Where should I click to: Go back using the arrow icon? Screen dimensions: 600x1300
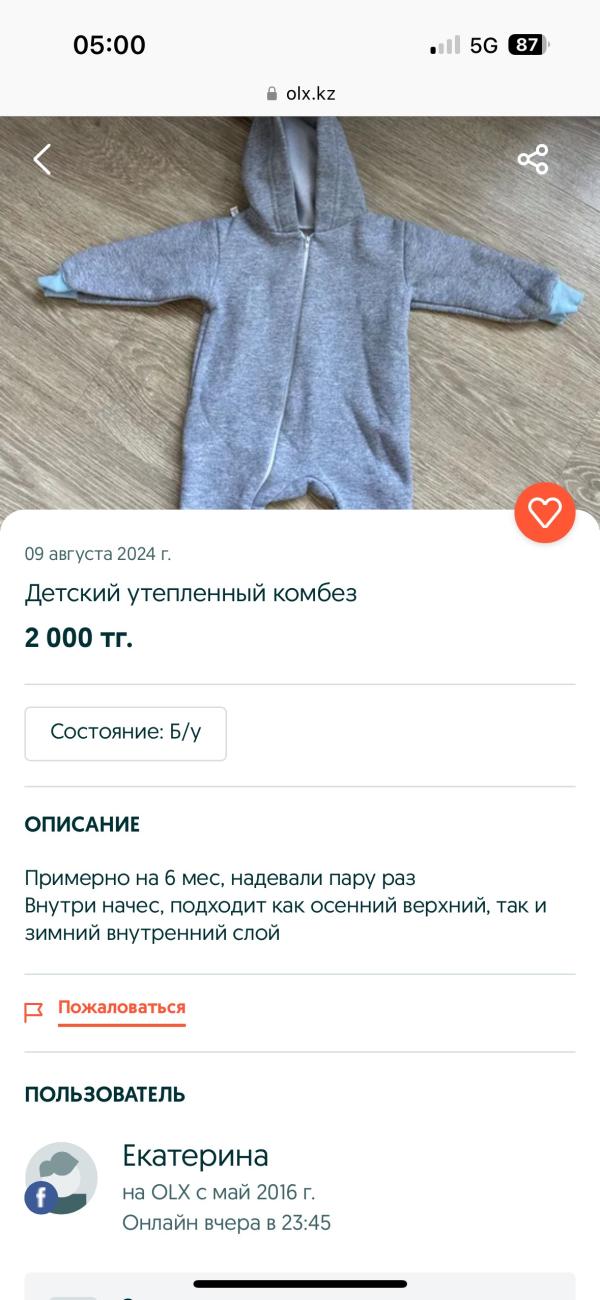(42, 160)
